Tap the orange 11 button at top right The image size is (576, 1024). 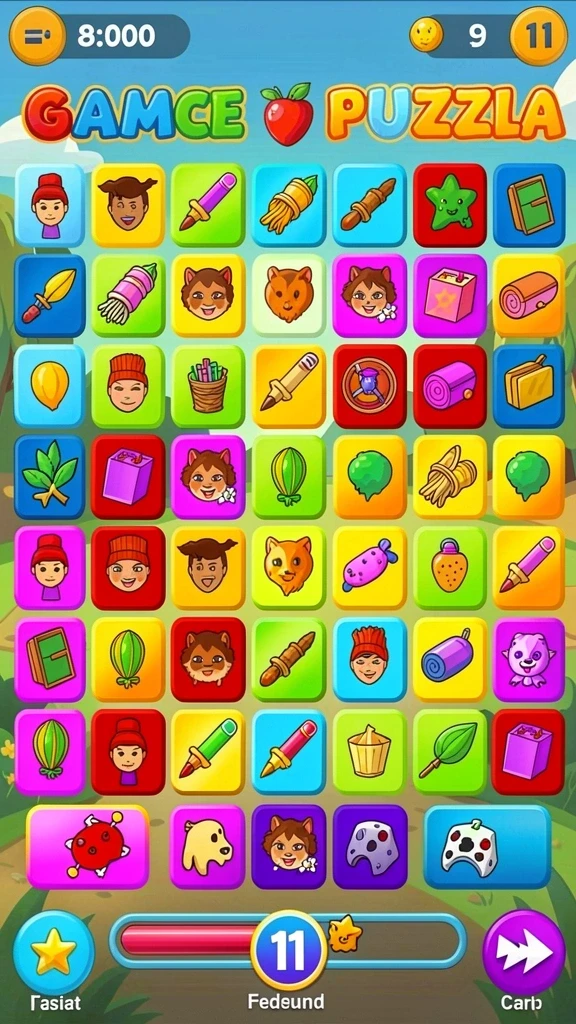coord(538,36)
